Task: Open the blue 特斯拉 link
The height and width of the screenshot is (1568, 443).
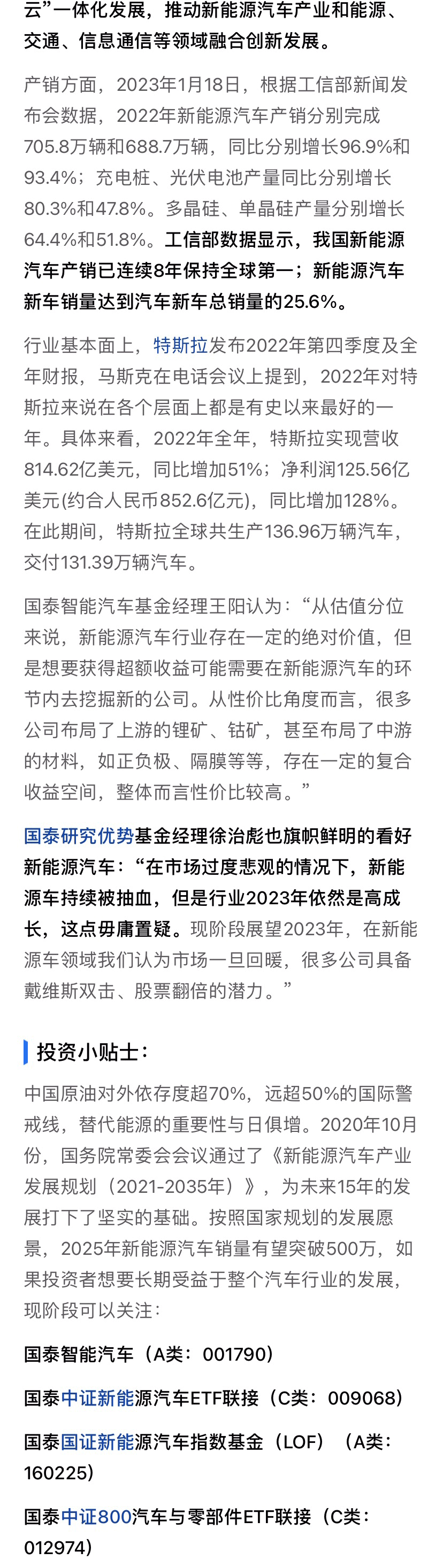Action: click(180, 346)
